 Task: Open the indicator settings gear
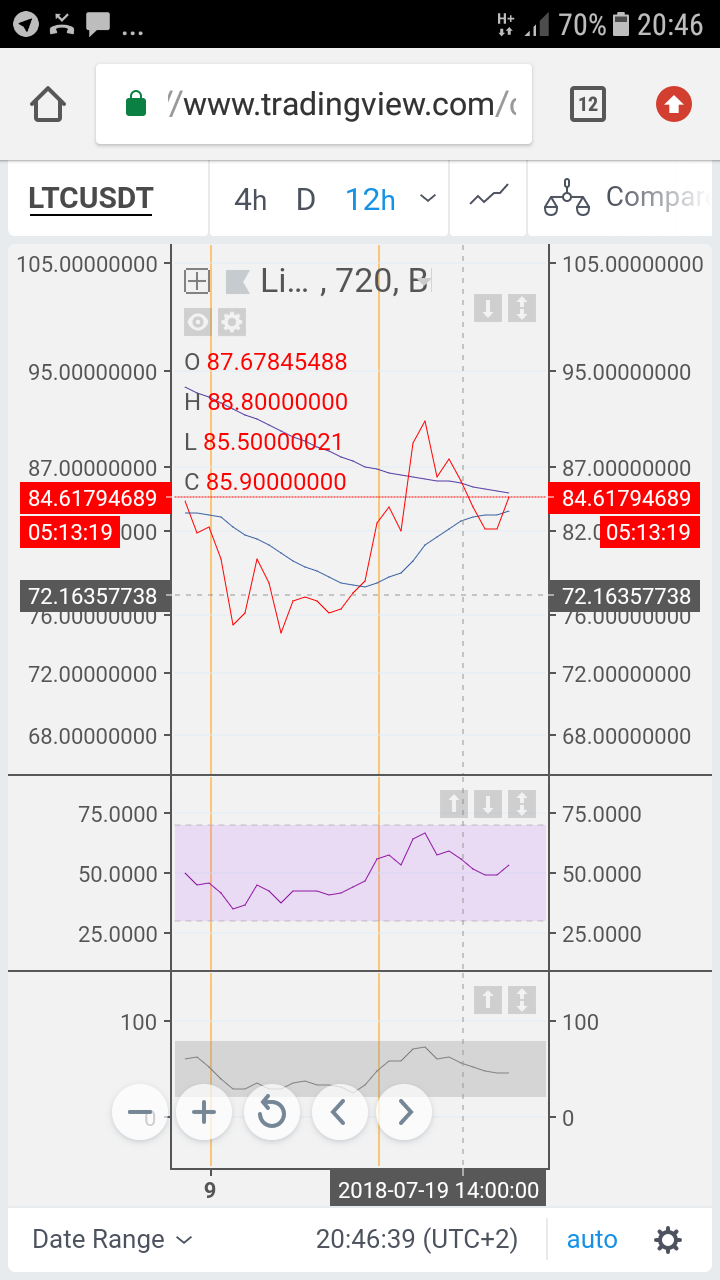pyautogui.click(x=232, y=322)
